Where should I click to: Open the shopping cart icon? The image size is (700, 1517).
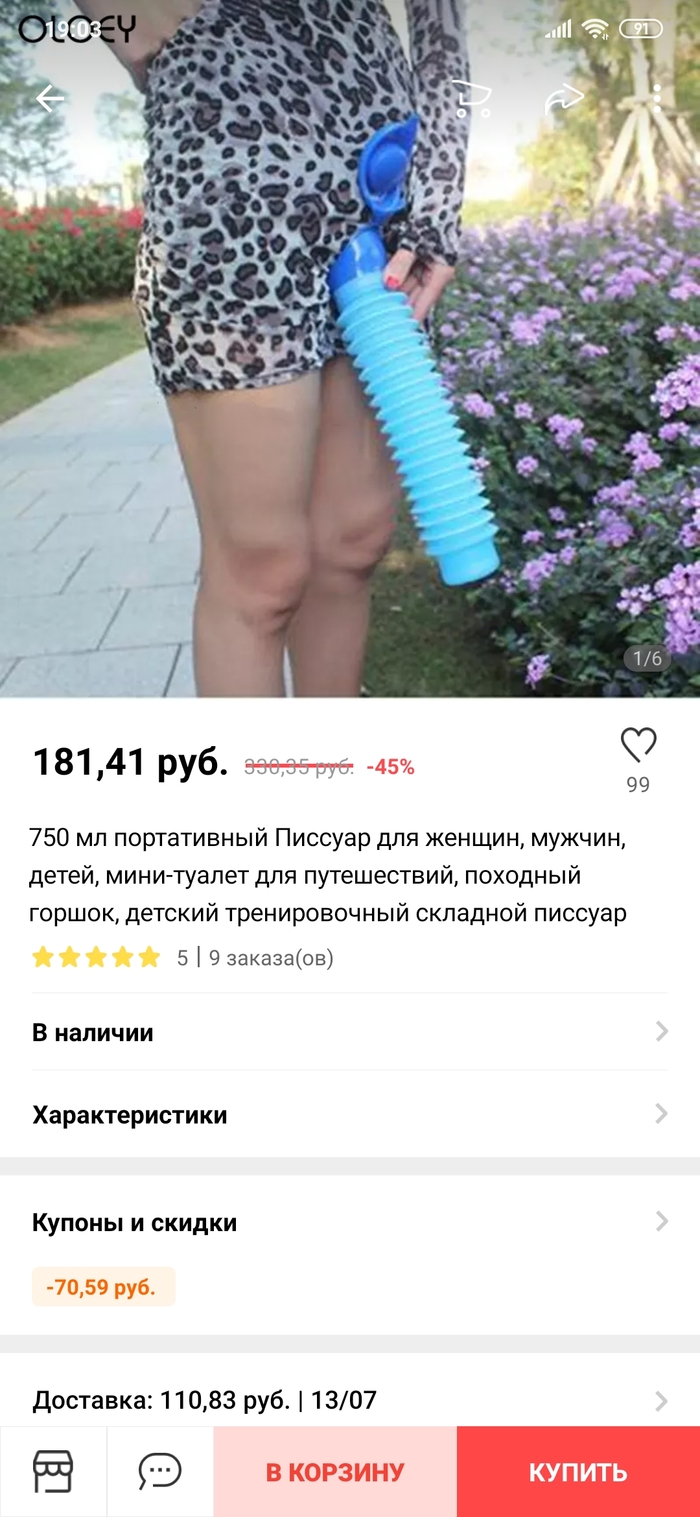pos(471,98)
